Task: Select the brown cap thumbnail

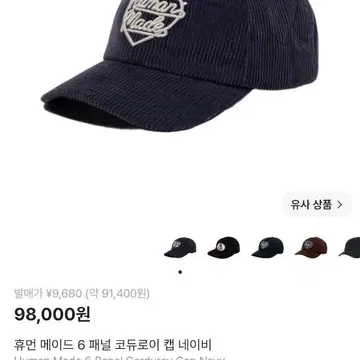Action: [x=311, y=247]
